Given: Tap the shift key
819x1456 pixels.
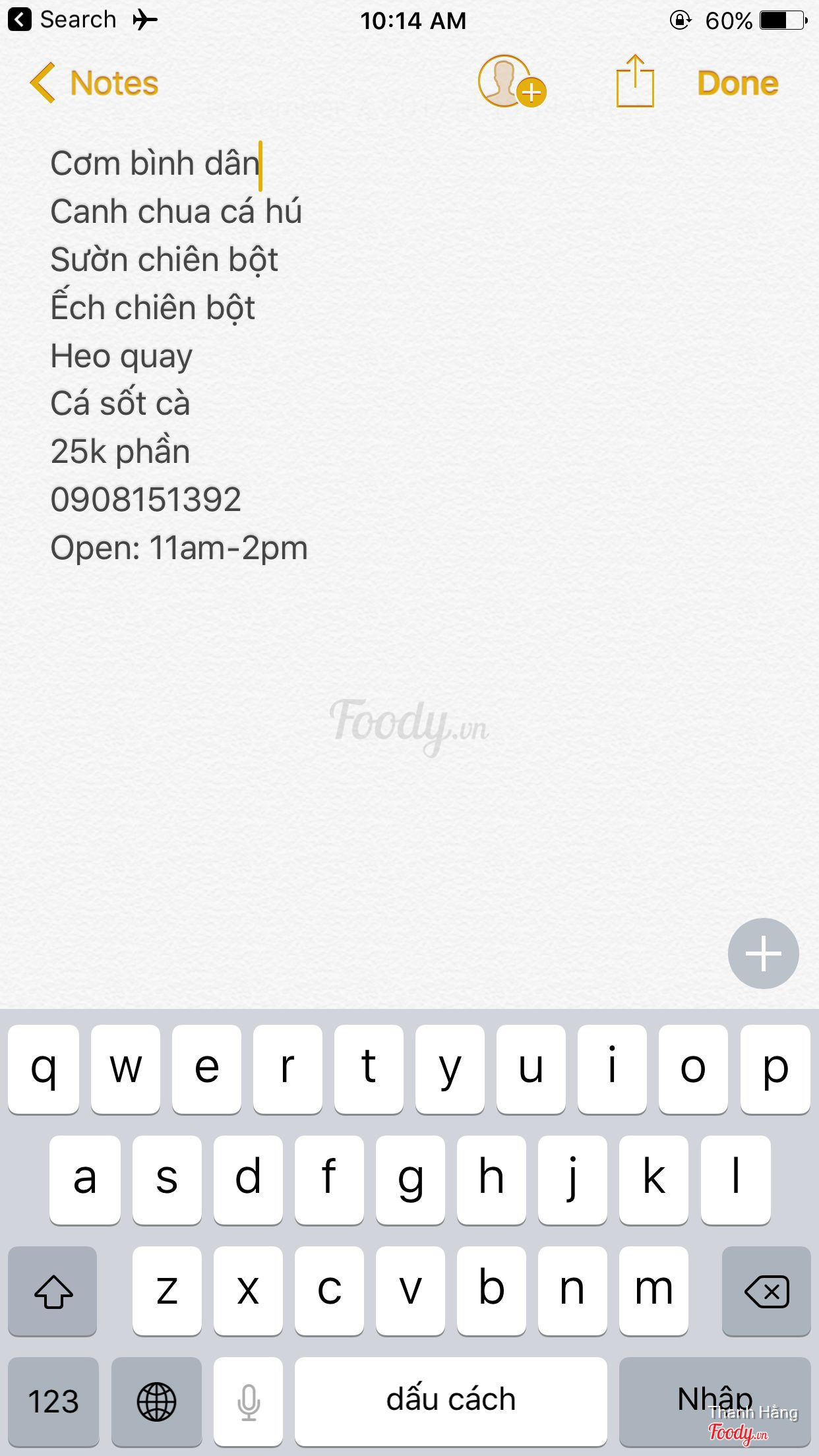Looking at the screenshot, I should 53,1290.
